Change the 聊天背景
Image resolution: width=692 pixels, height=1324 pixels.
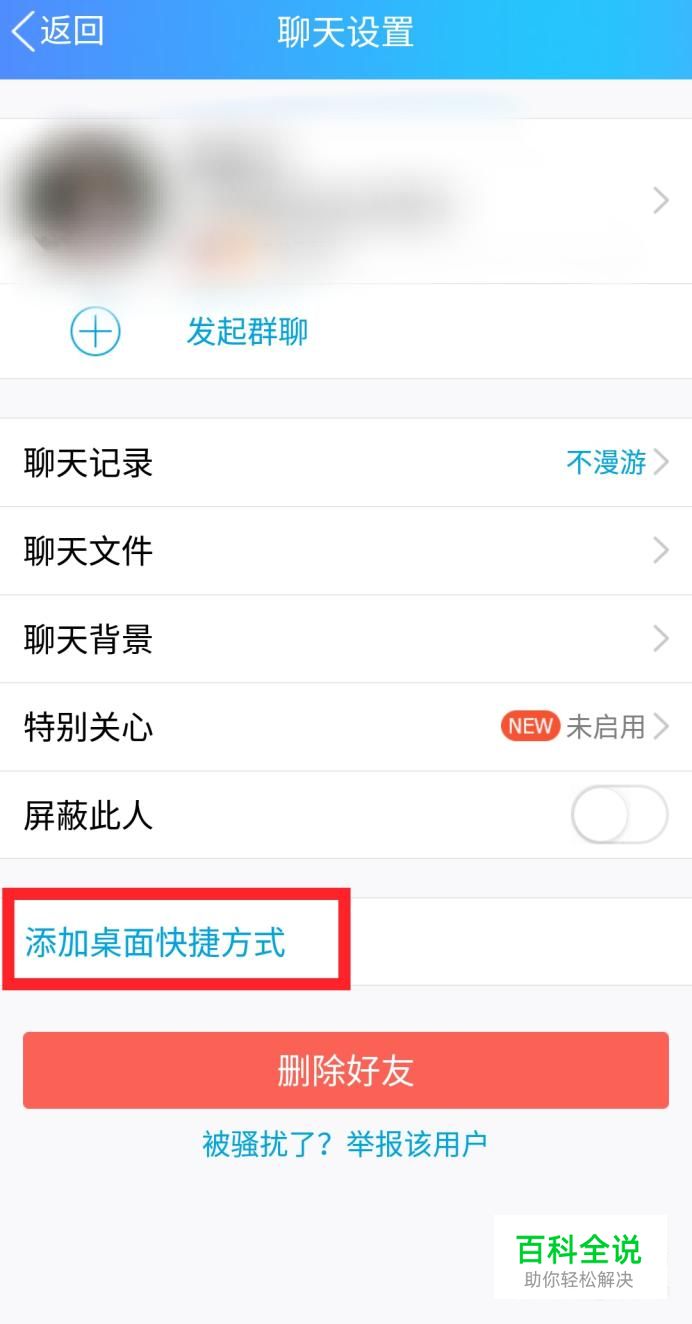345,639
